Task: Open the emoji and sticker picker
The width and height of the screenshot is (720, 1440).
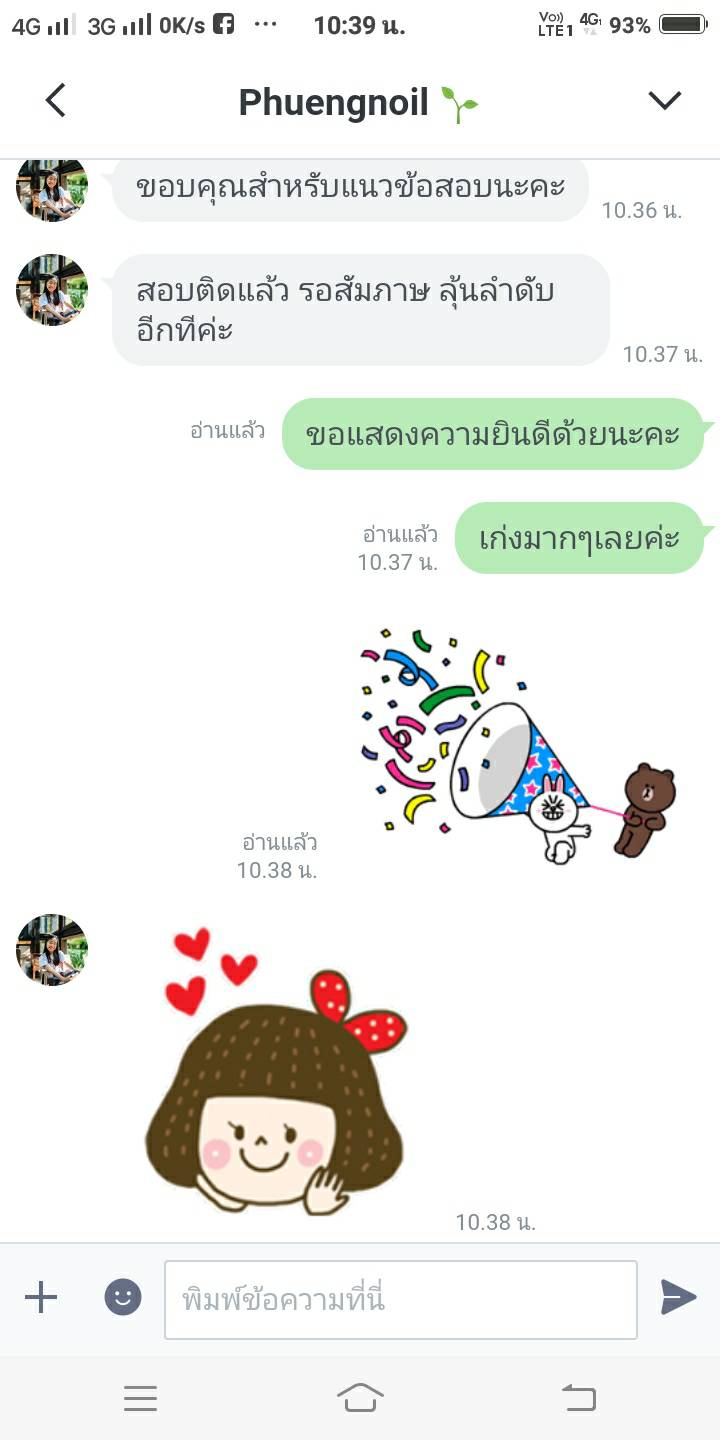Action: coord(123,1298)
